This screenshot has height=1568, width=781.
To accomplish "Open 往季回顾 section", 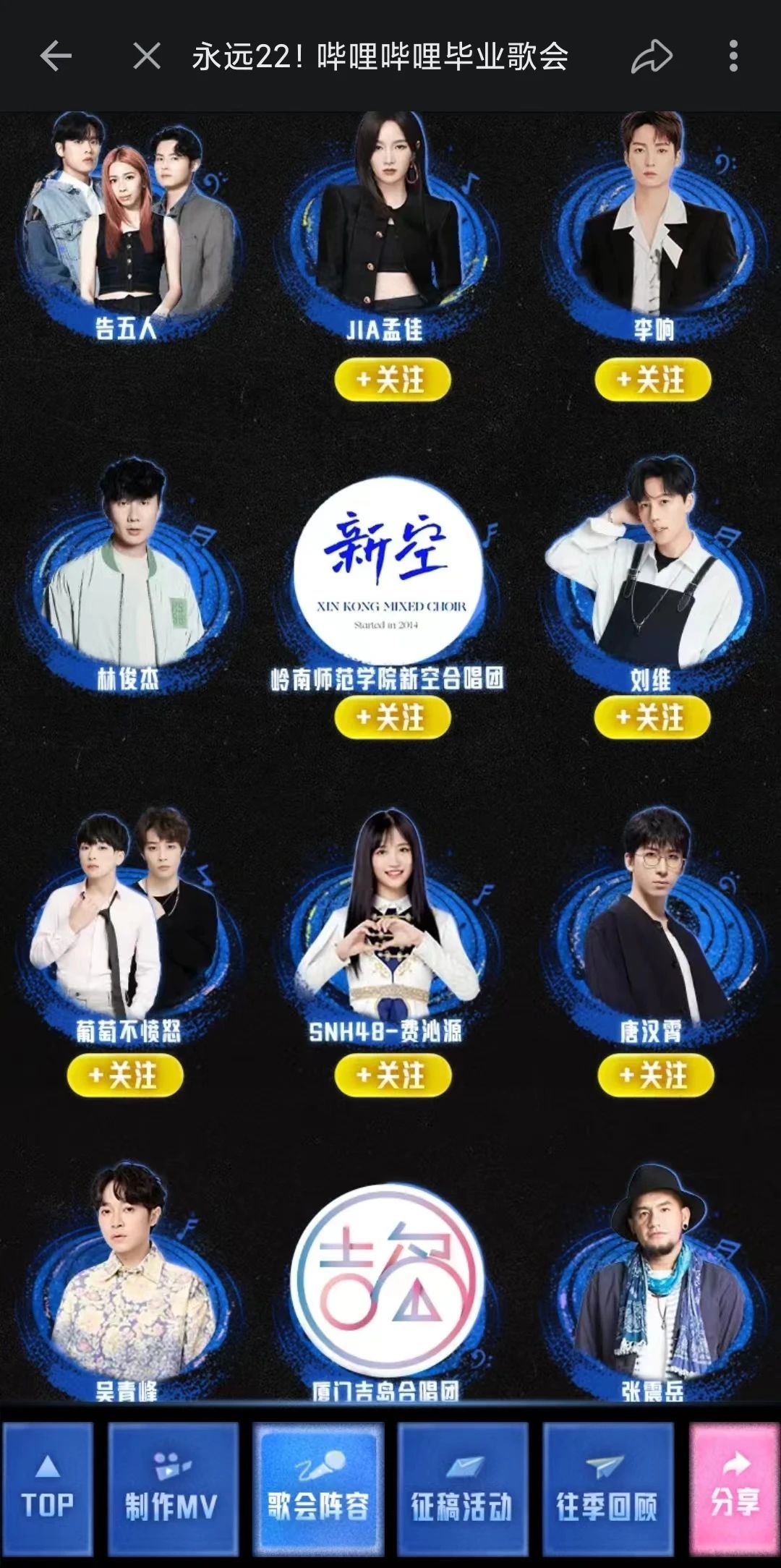I will point(607,1489).
